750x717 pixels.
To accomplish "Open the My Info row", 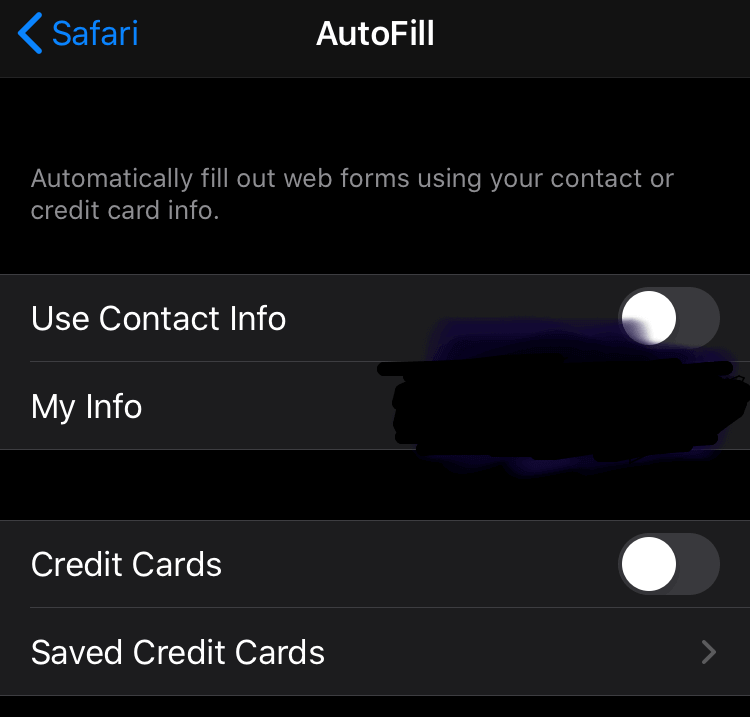I will pos(200,407).
